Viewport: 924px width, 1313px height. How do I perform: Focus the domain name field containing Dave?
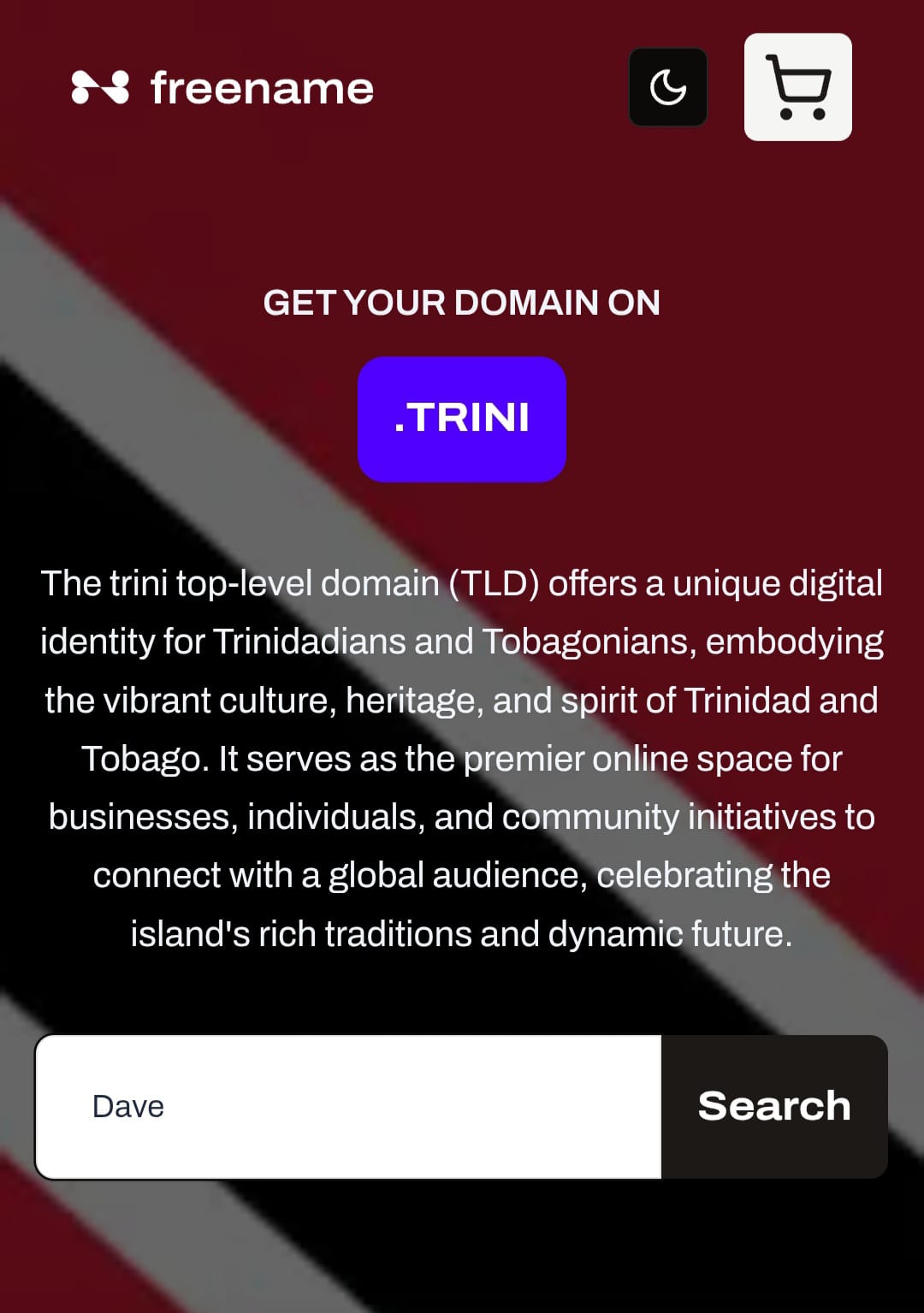349,1106
